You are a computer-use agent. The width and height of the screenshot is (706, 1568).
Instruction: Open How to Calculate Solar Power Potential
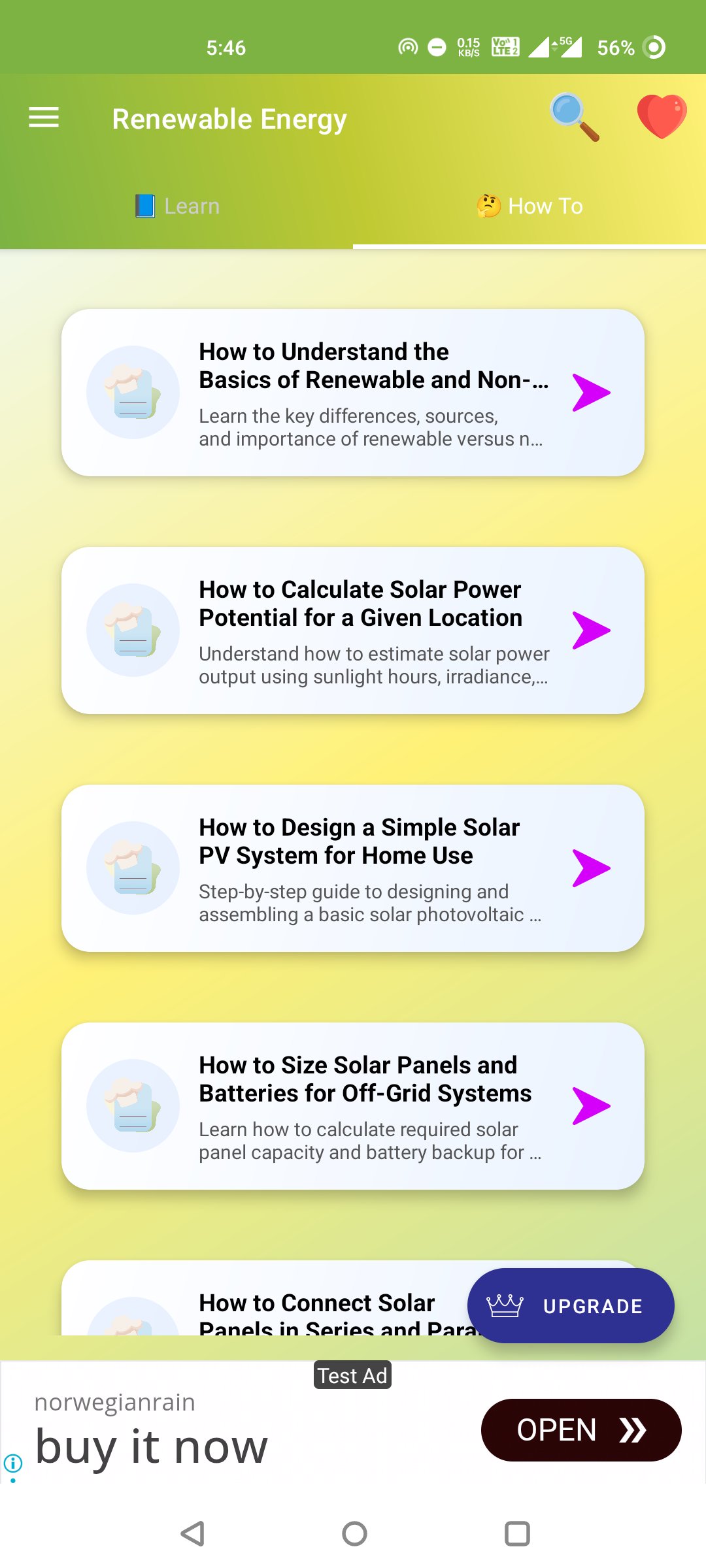[353, 630]
